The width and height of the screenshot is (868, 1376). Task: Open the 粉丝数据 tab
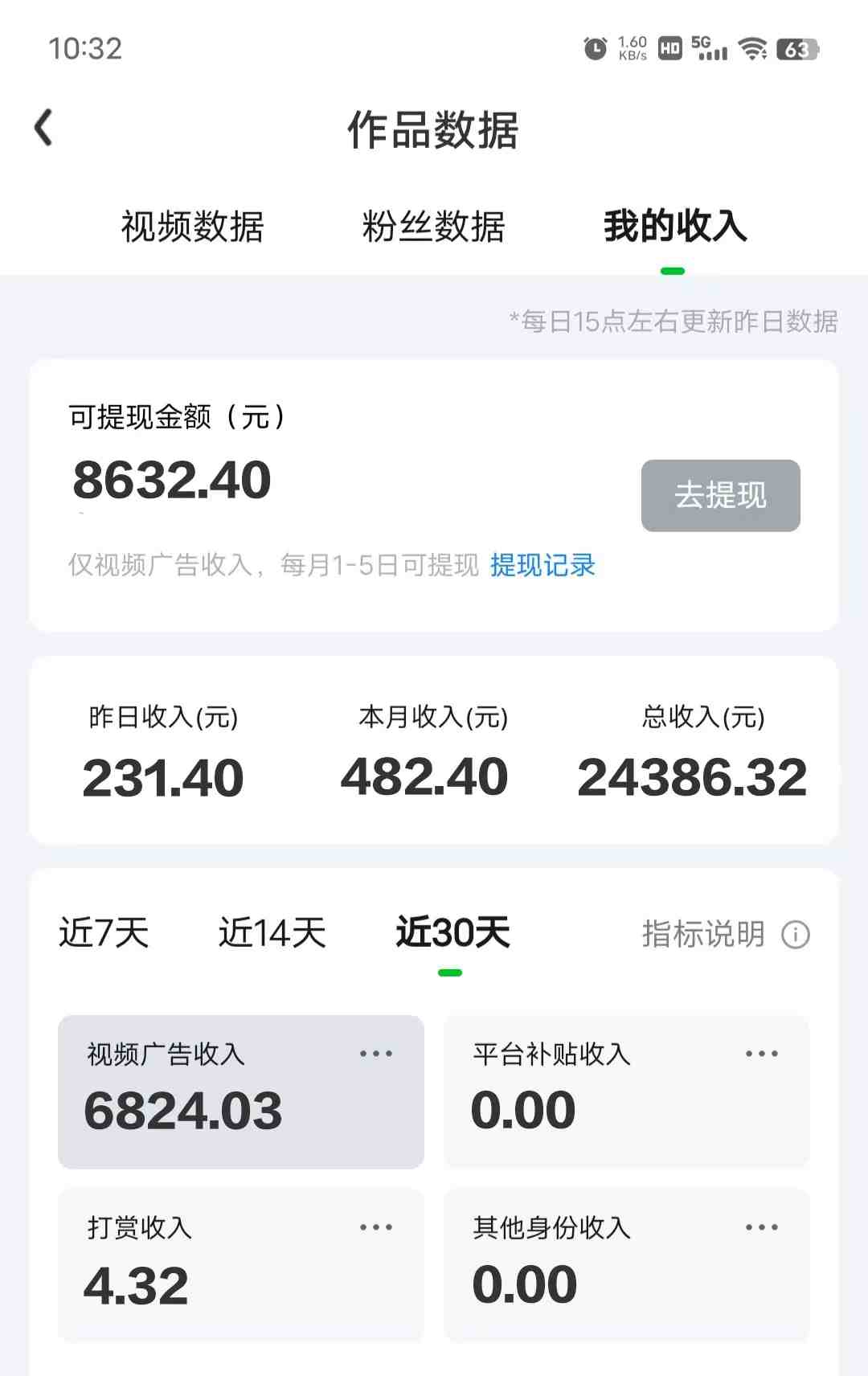point(435,227)
